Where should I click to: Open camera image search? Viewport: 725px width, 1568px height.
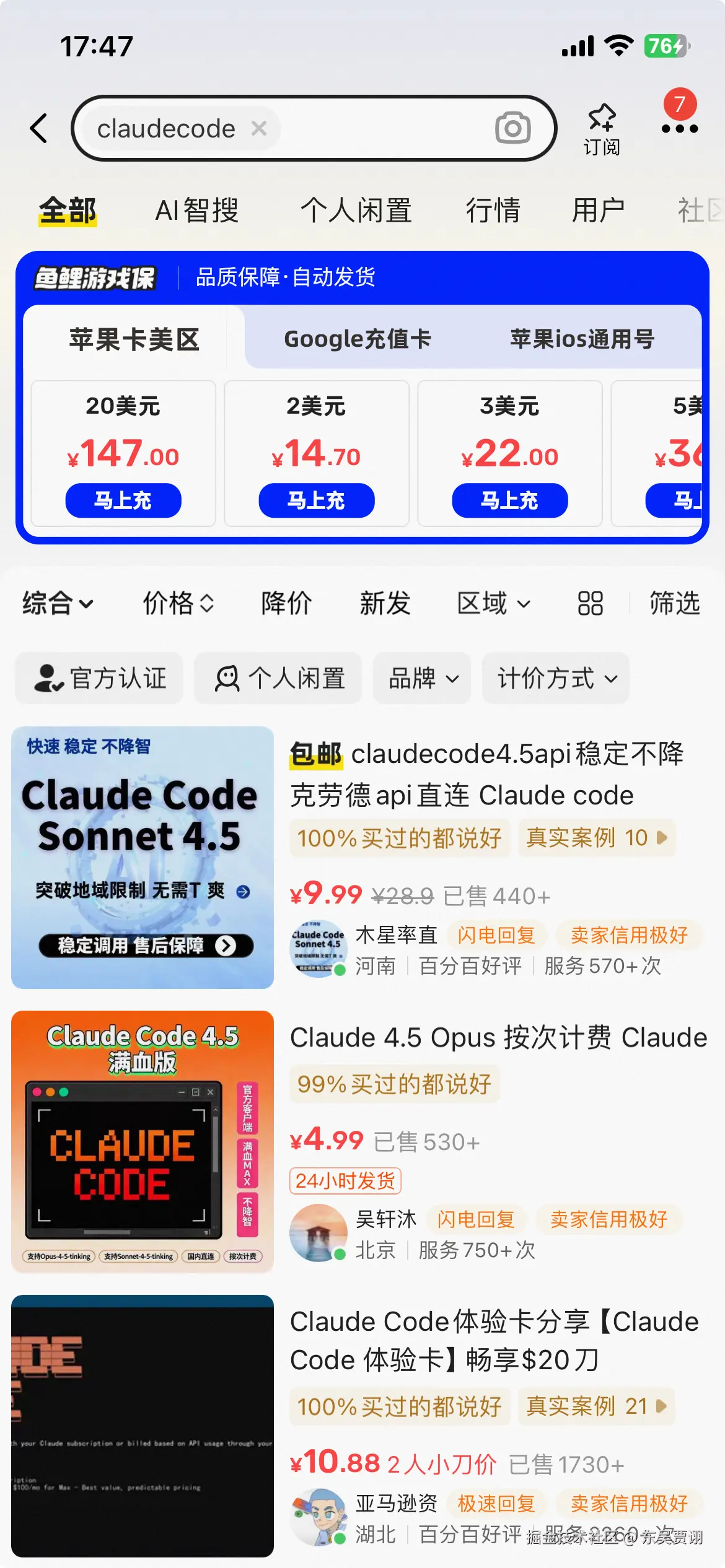pos(512,128)
